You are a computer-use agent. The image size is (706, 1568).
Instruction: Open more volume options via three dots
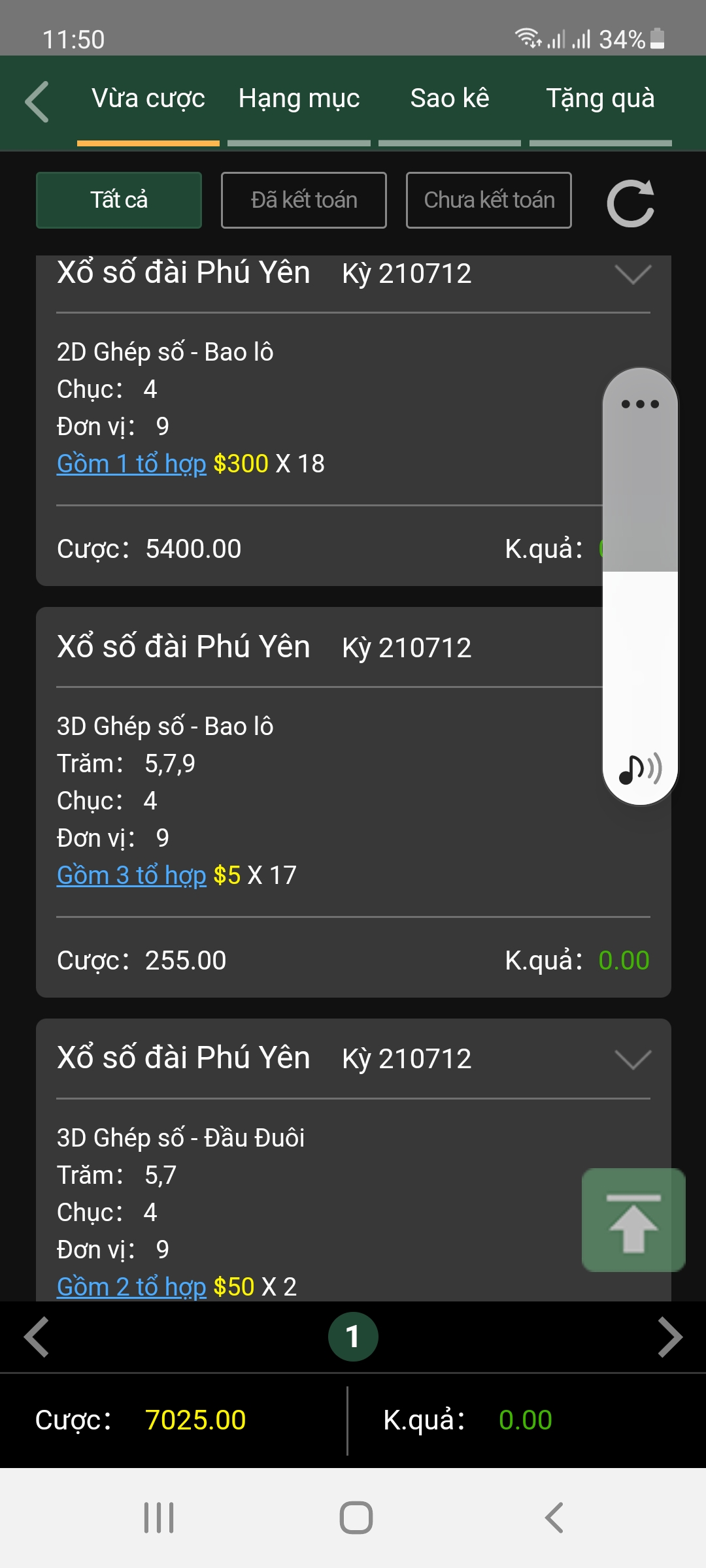640,404
